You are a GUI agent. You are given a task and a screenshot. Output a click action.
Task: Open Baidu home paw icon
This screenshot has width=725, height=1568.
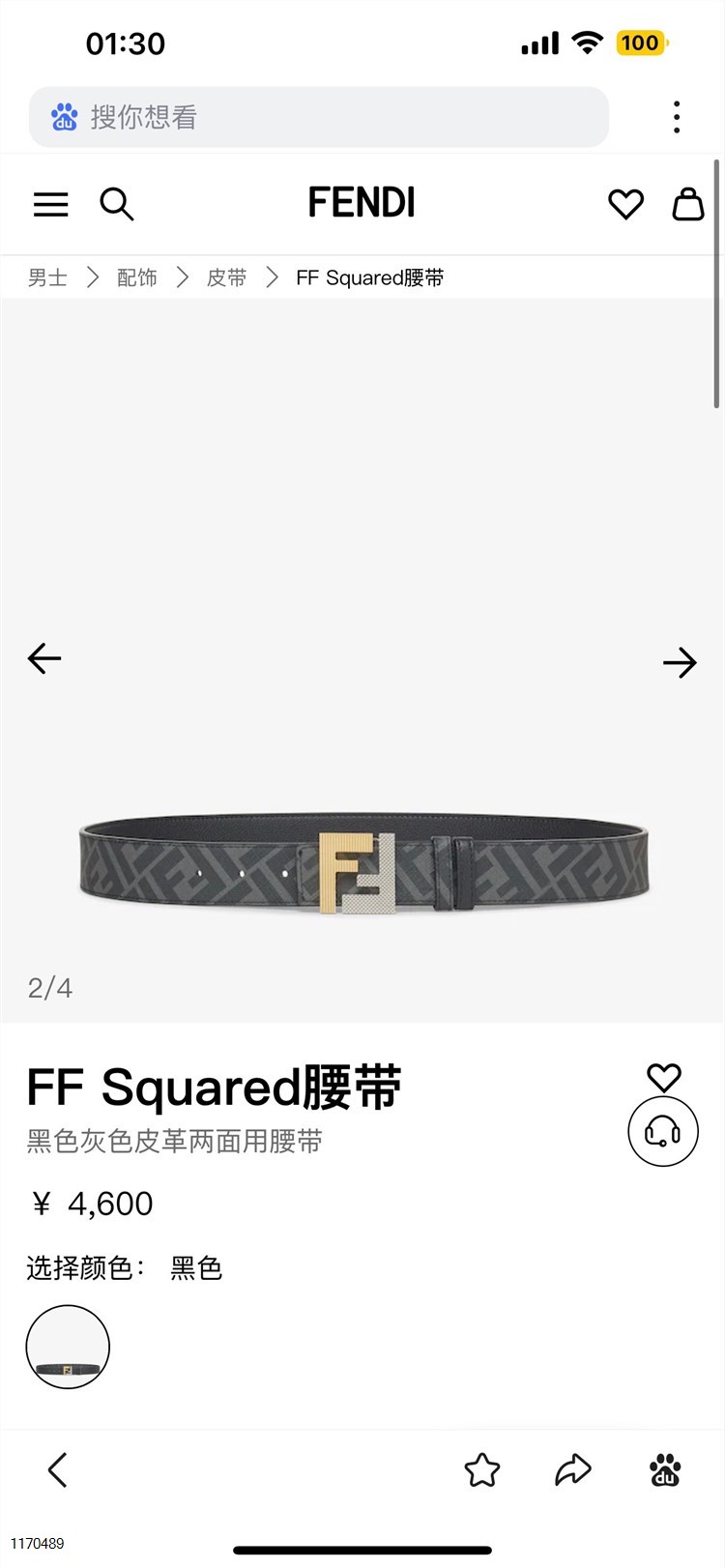(x=665, y=1469)
